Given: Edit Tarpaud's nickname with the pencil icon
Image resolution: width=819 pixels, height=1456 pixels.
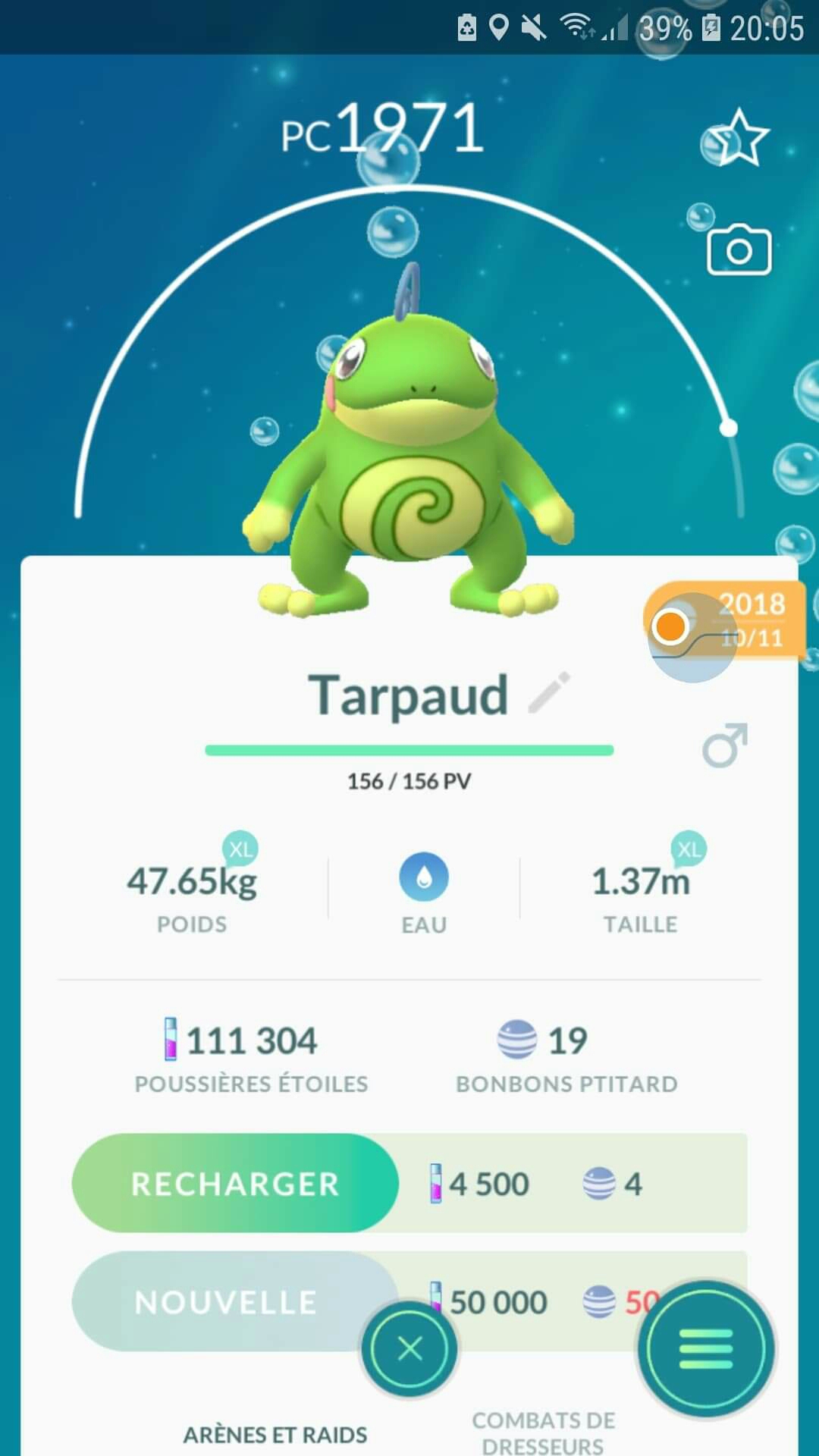Looking at the screenshot, I should pyautogui.click(x=549, y=692).
